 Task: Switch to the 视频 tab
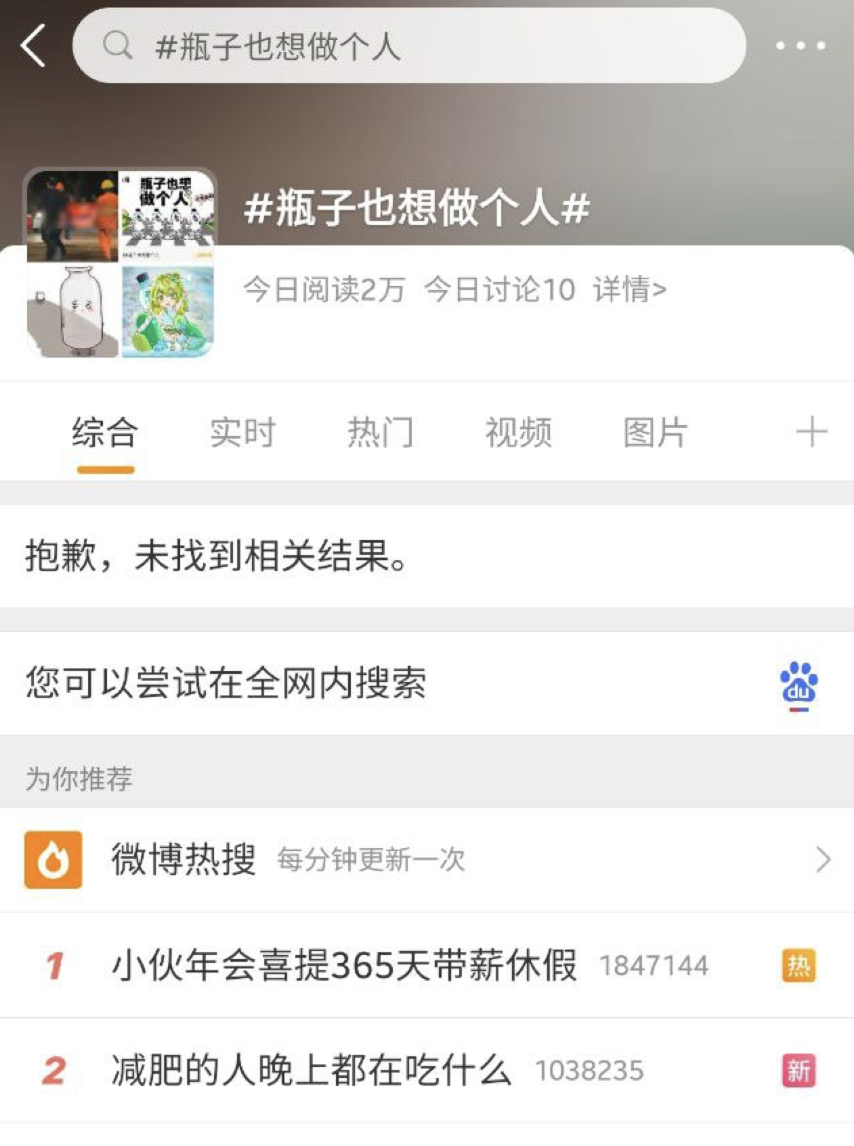click(x=518, y=433)
